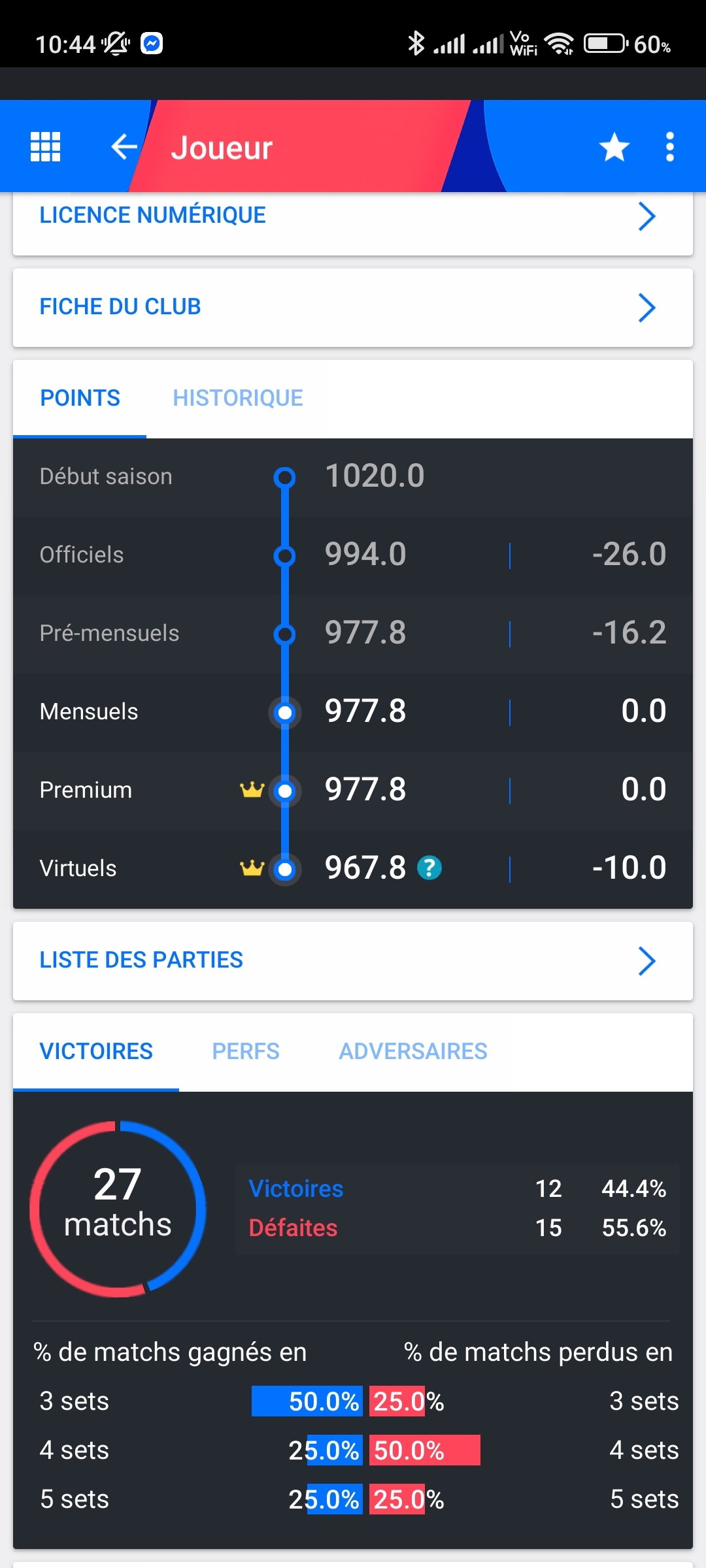This screenshot has height=1568, width=706.
Task: Open the apps grid menu
Action: 46,147
